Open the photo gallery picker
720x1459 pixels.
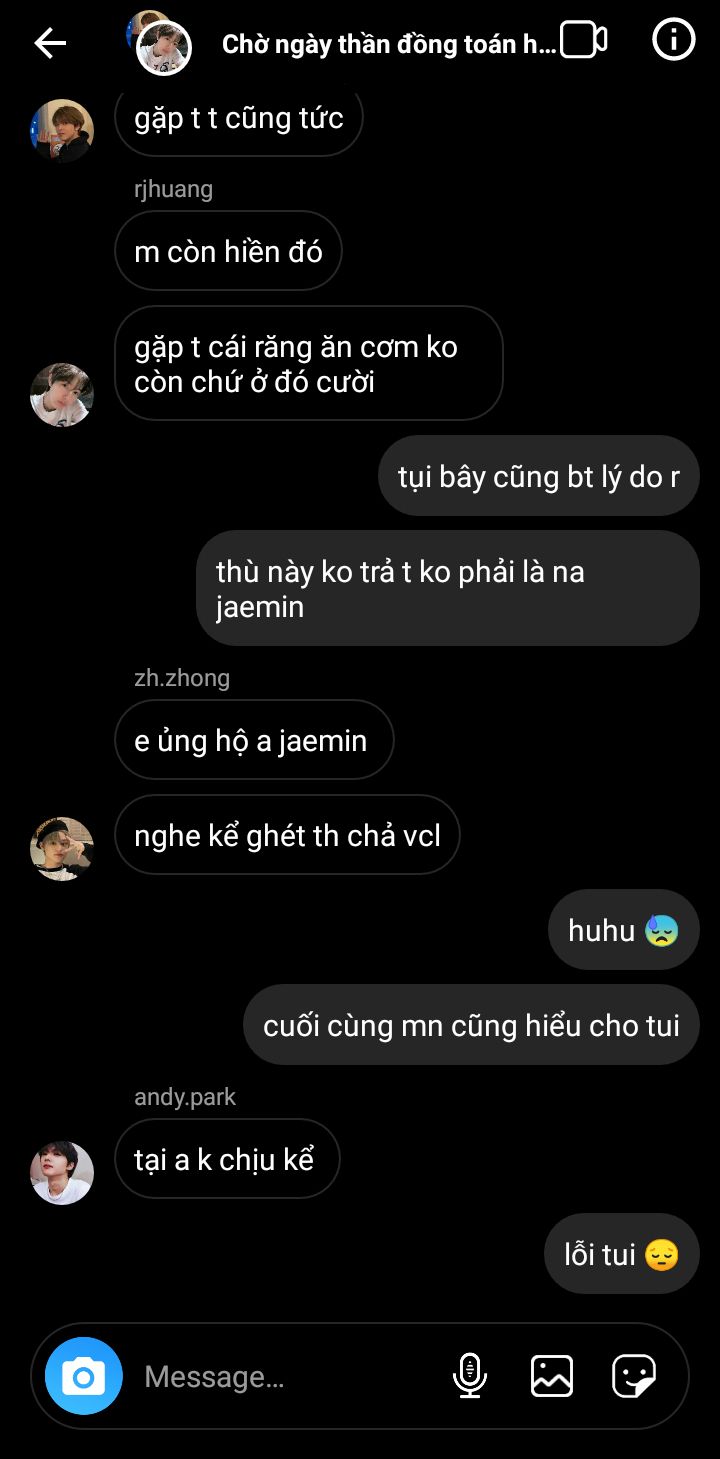pyautogui.click(x=552, y=1376)
